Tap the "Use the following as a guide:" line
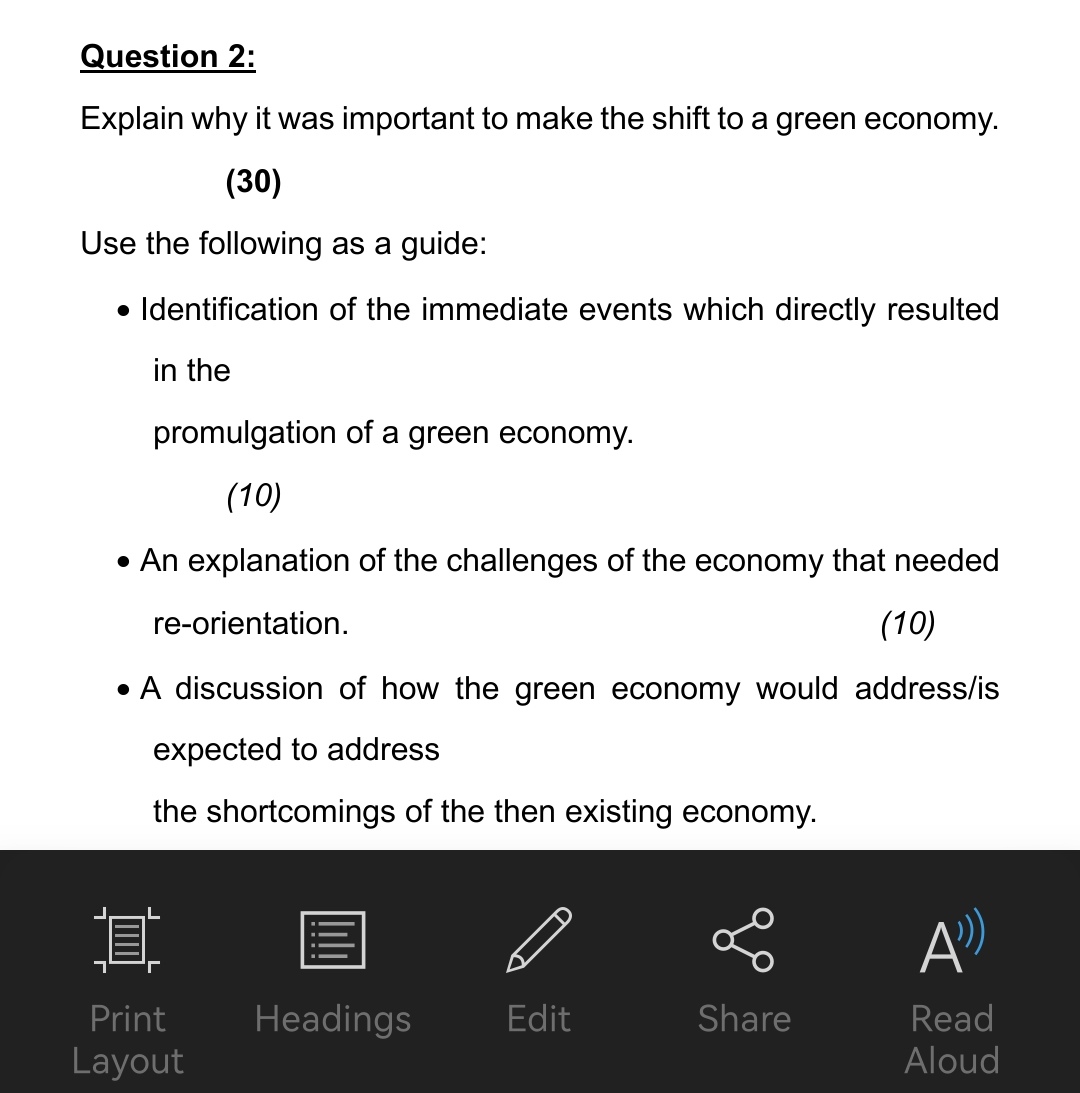This screenshot has width=1080, height=1093. tap(283, 243)
